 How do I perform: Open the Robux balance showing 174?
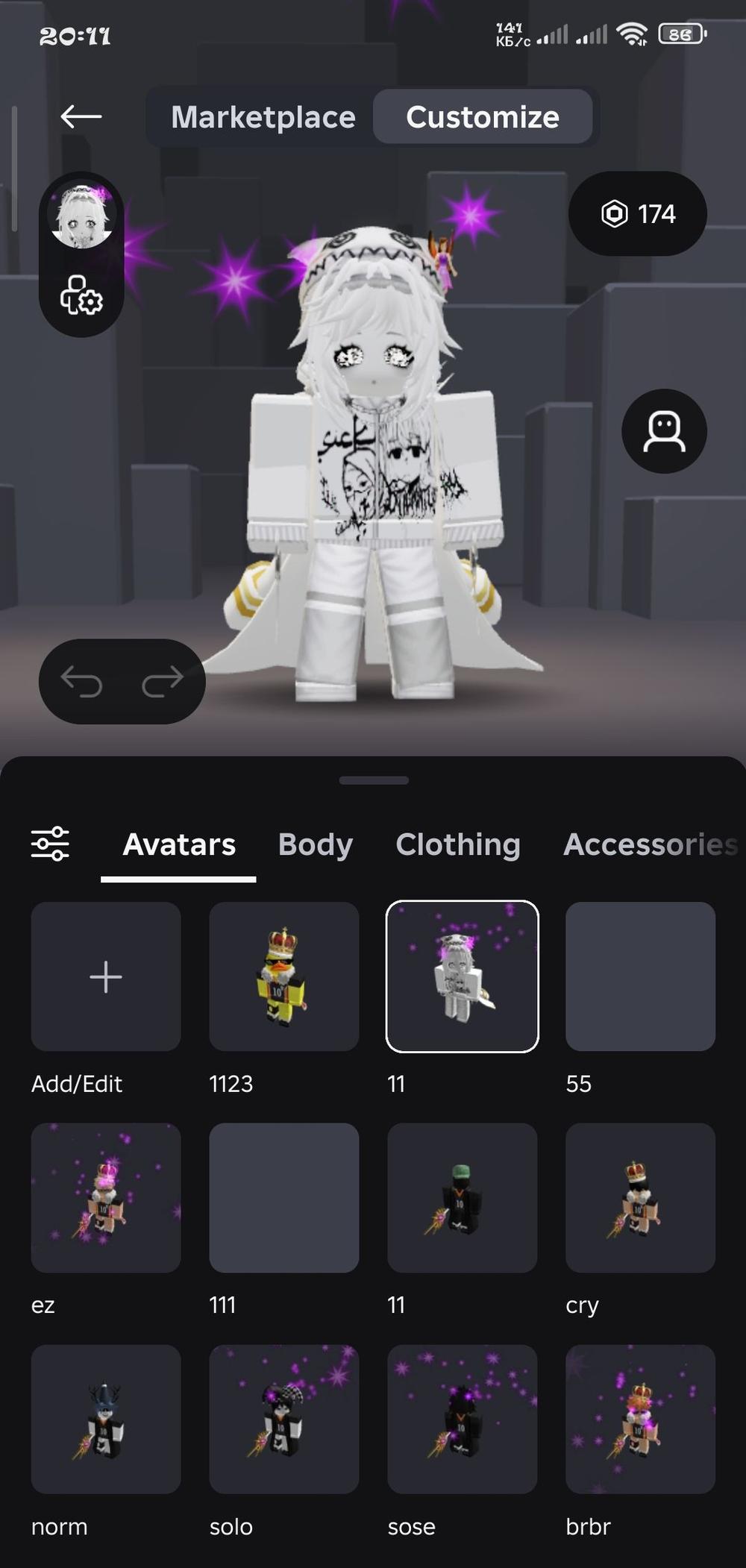pyautogui.click(x=638, y=214)
